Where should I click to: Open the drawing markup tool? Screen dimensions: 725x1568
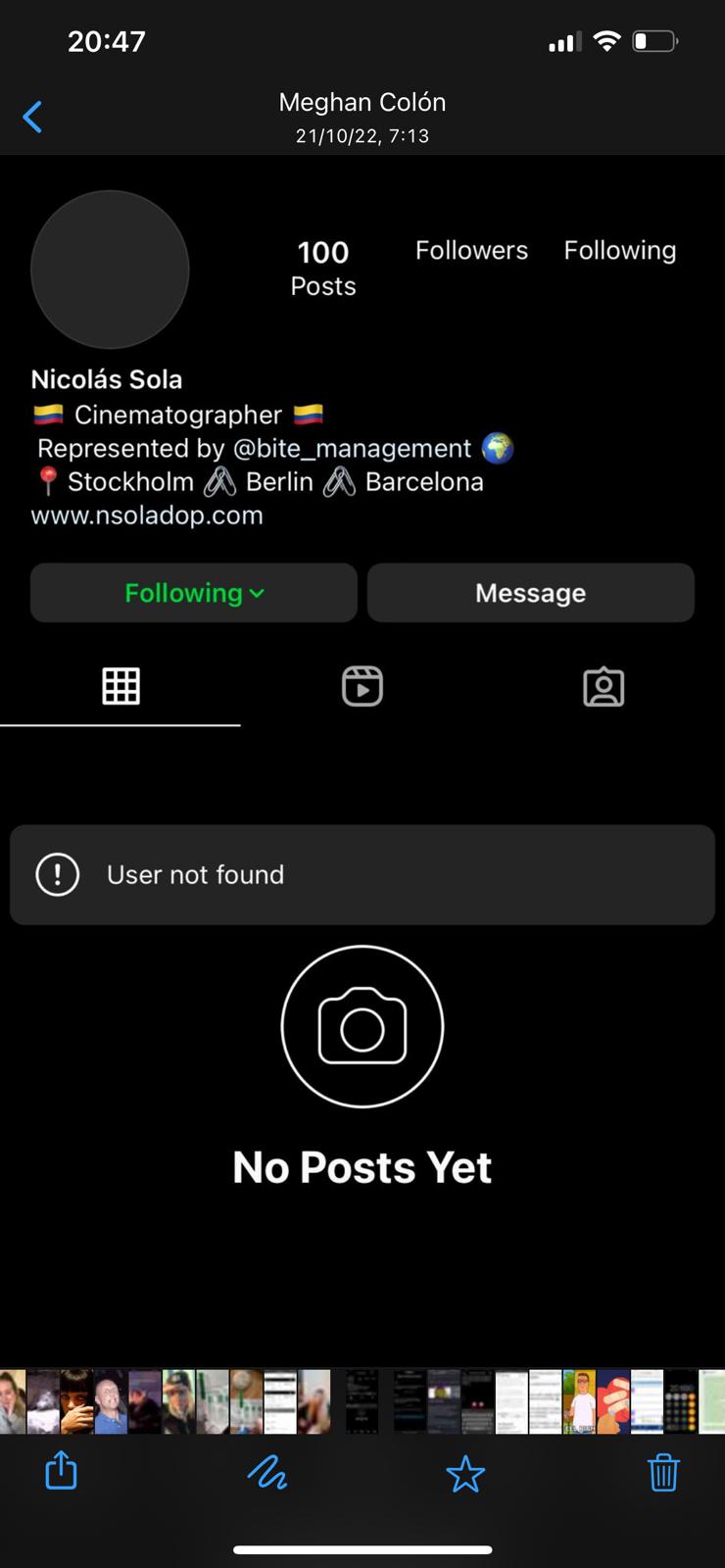coord(266,1472)
